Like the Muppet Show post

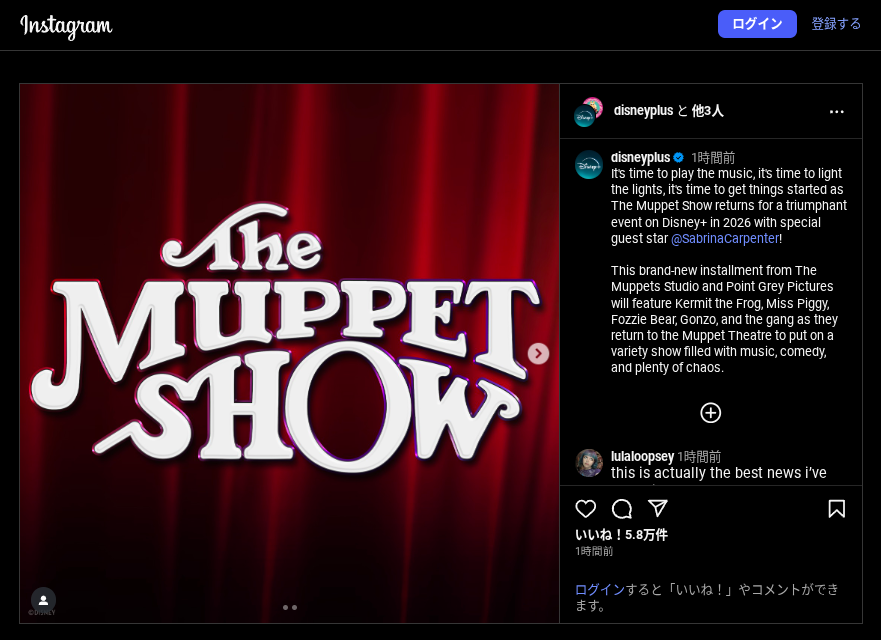(586, 509)
